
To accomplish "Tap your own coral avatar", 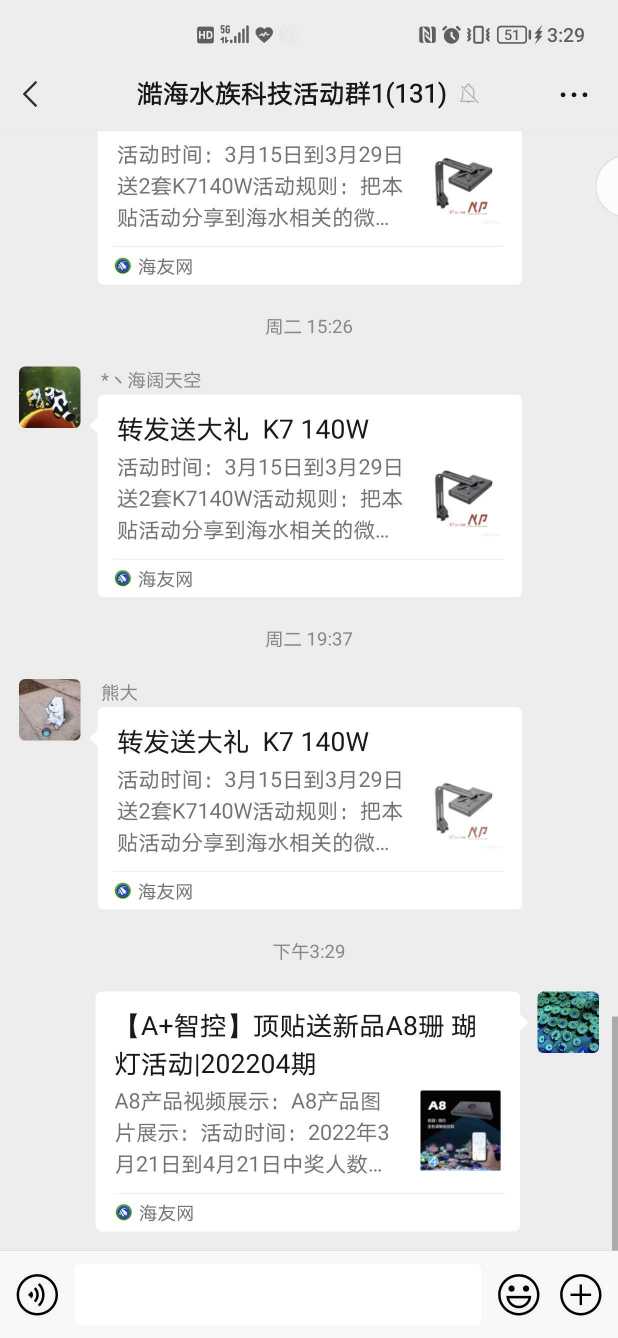I will (568, 1022).
